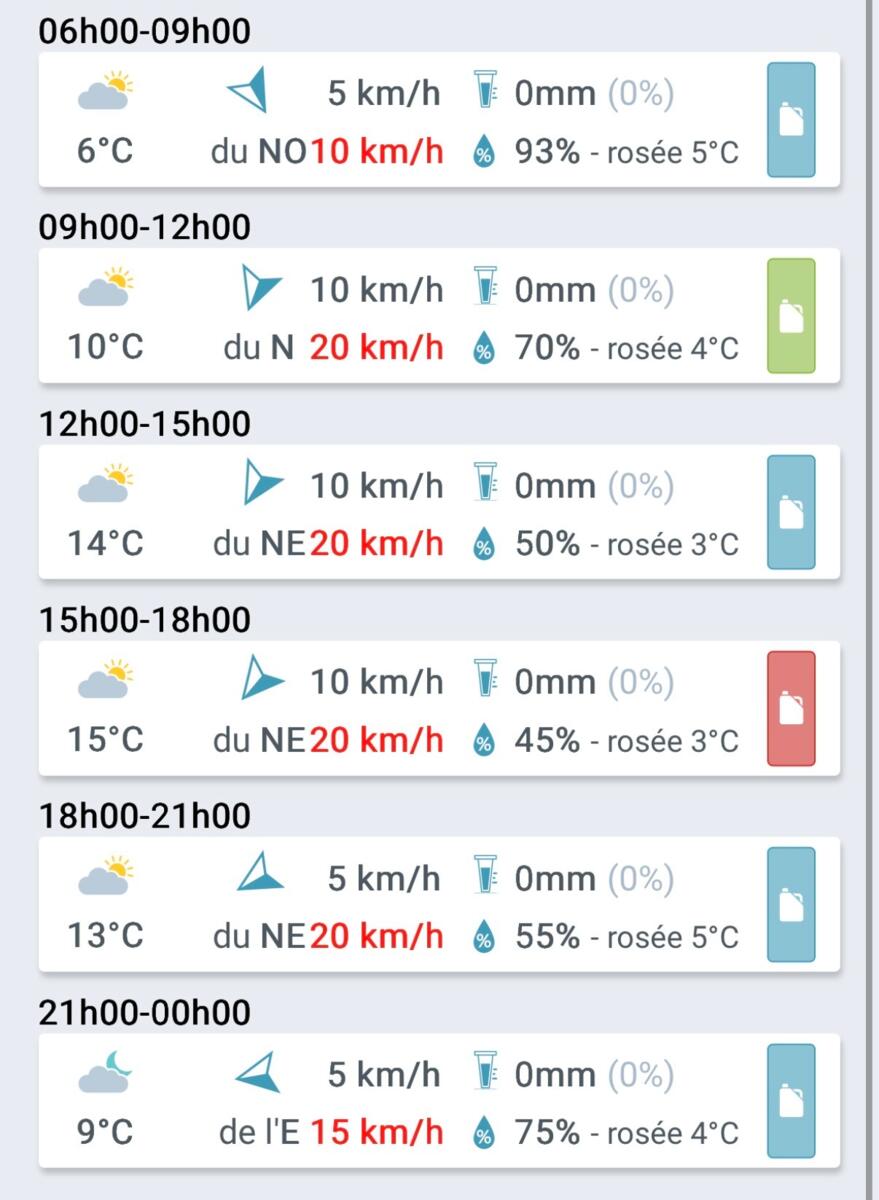Open the 09h00-12h00 forecast card

400,316
